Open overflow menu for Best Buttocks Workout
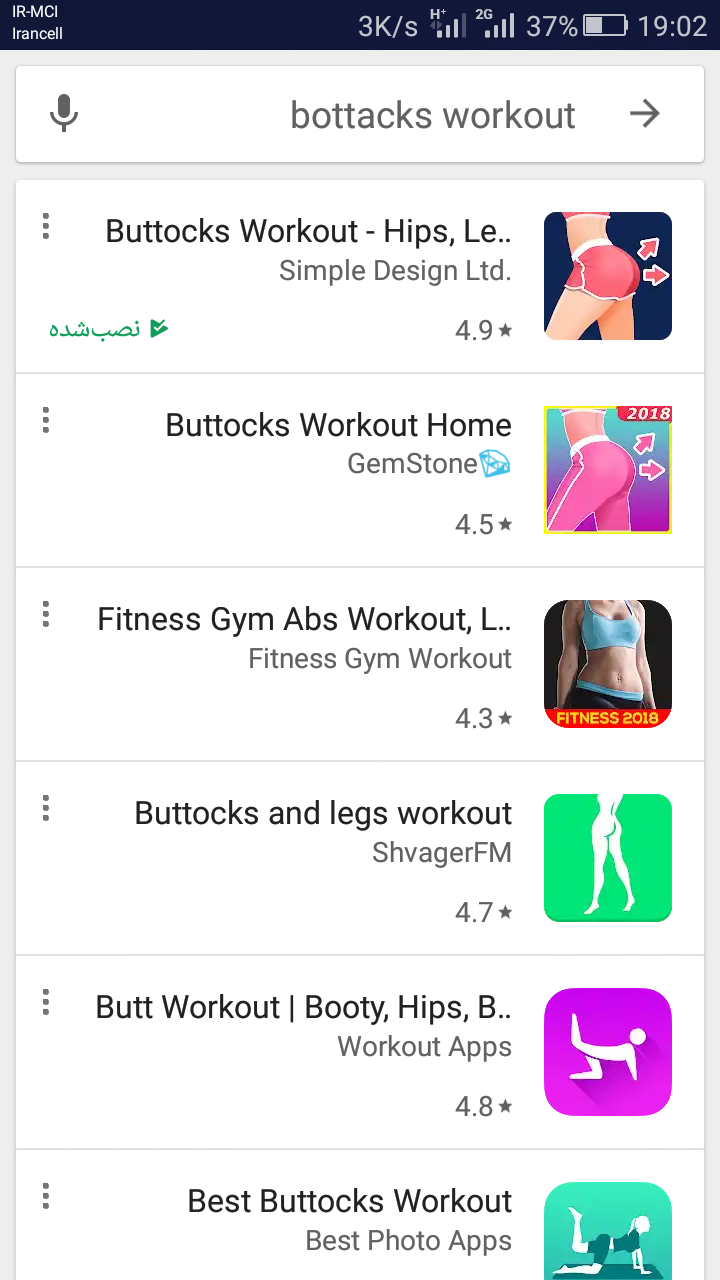This screenshot has height=1280, width=720. coord(45,1196)
